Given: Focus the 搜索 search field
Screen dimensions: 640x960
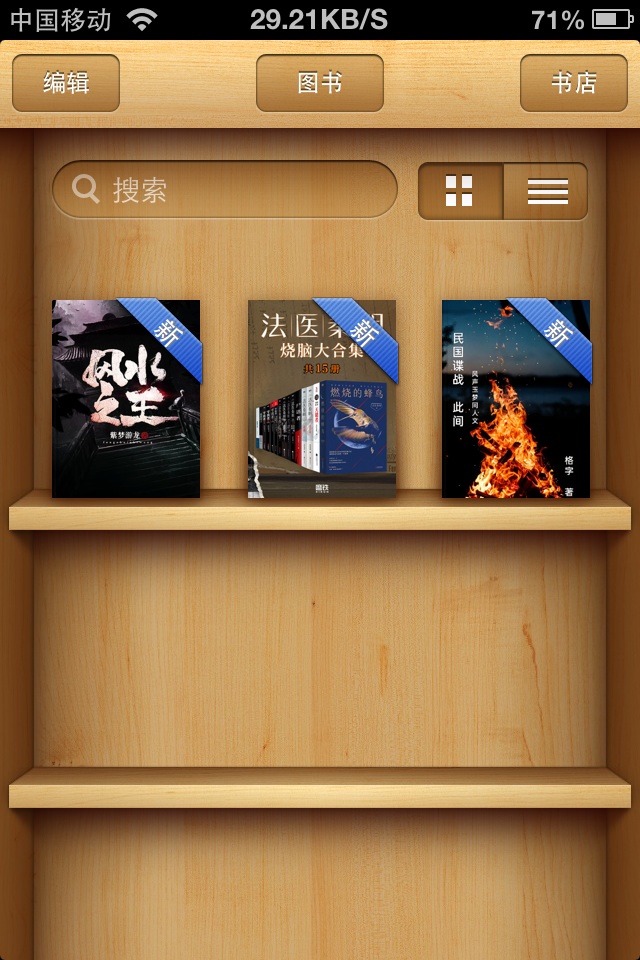Looking at the screenshot, I should 225,190.
